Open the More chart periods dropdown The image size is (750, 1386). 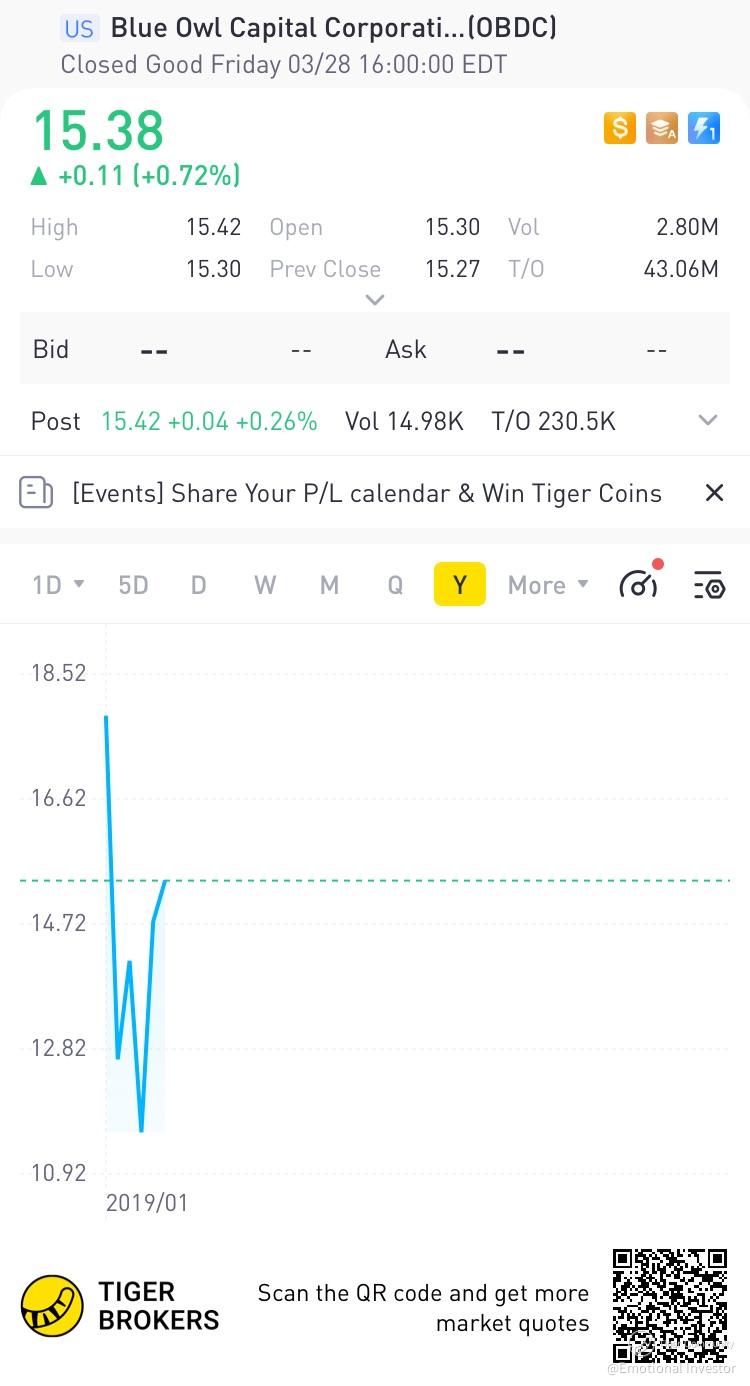[x=547, y=585]
